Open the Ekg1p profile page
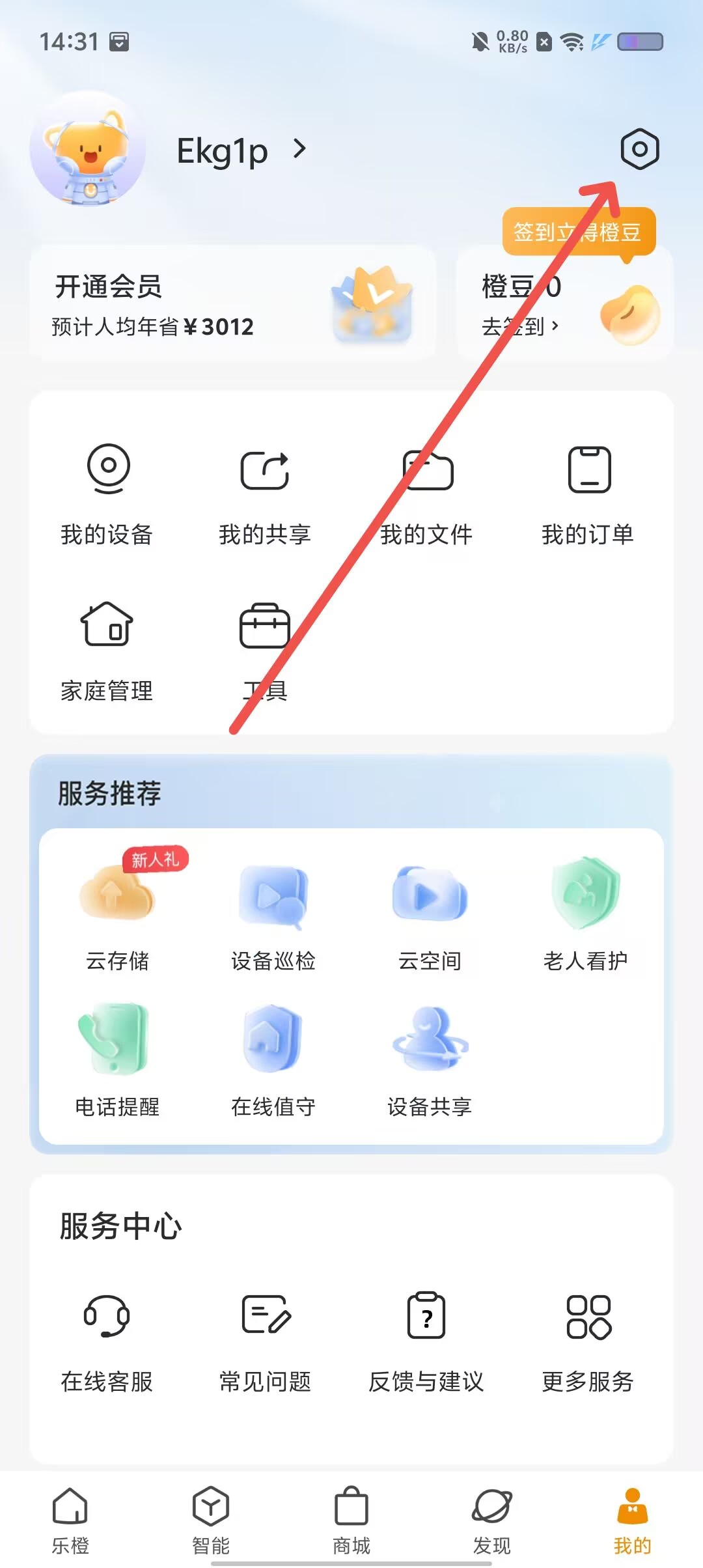The image size is (703, 1568). [x=240, y=151]
